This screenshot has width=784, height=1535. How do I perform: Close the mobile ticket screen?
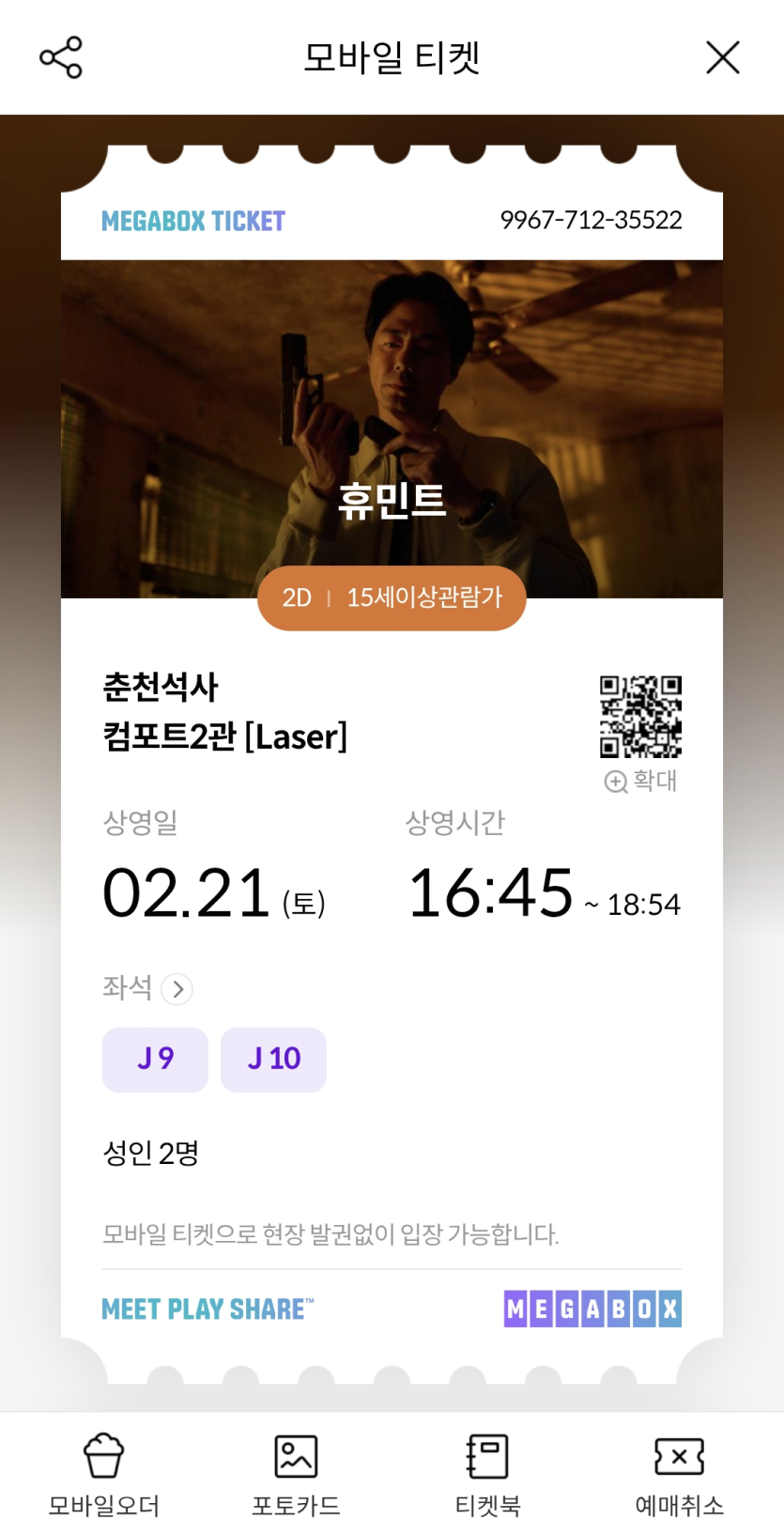pos(722,57)
